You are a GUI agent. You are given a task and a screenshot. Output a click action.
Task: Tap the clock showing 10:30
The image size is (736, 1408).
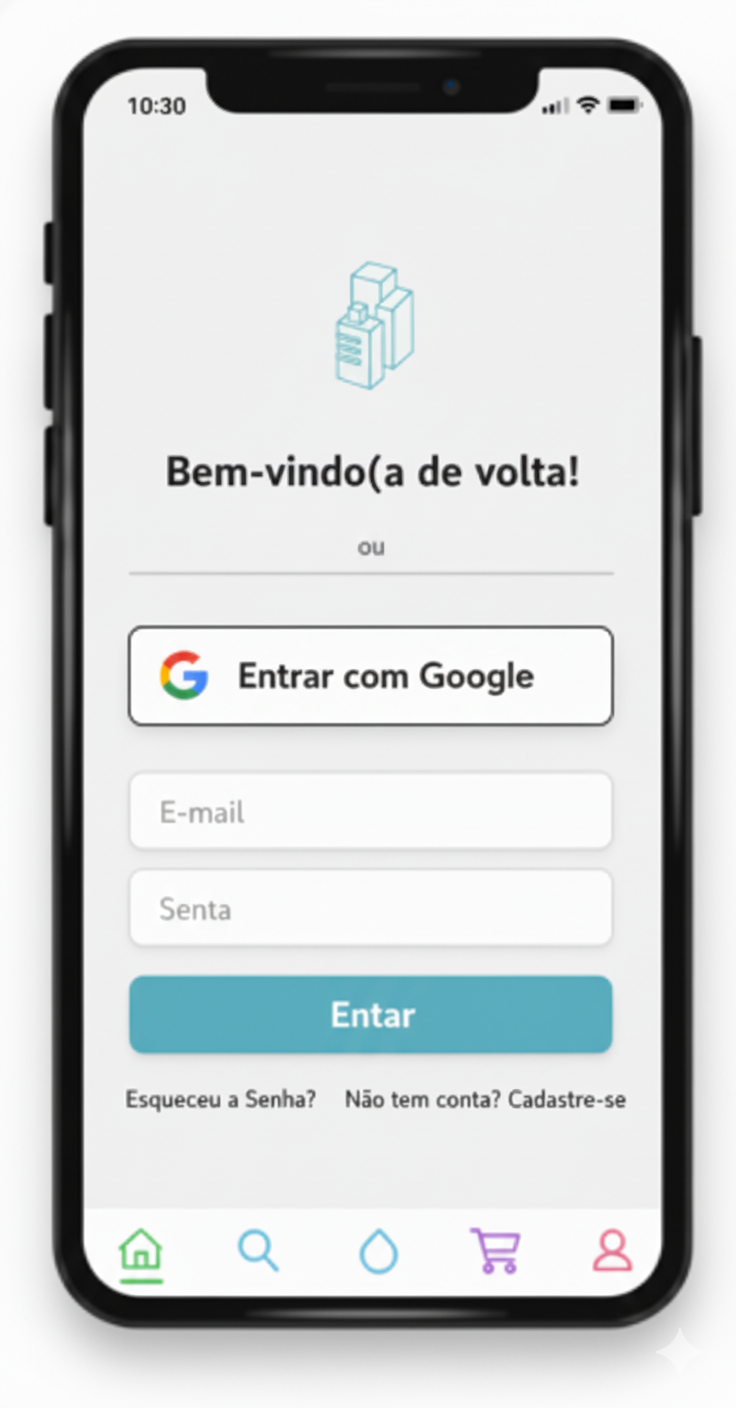pos(155,106)
